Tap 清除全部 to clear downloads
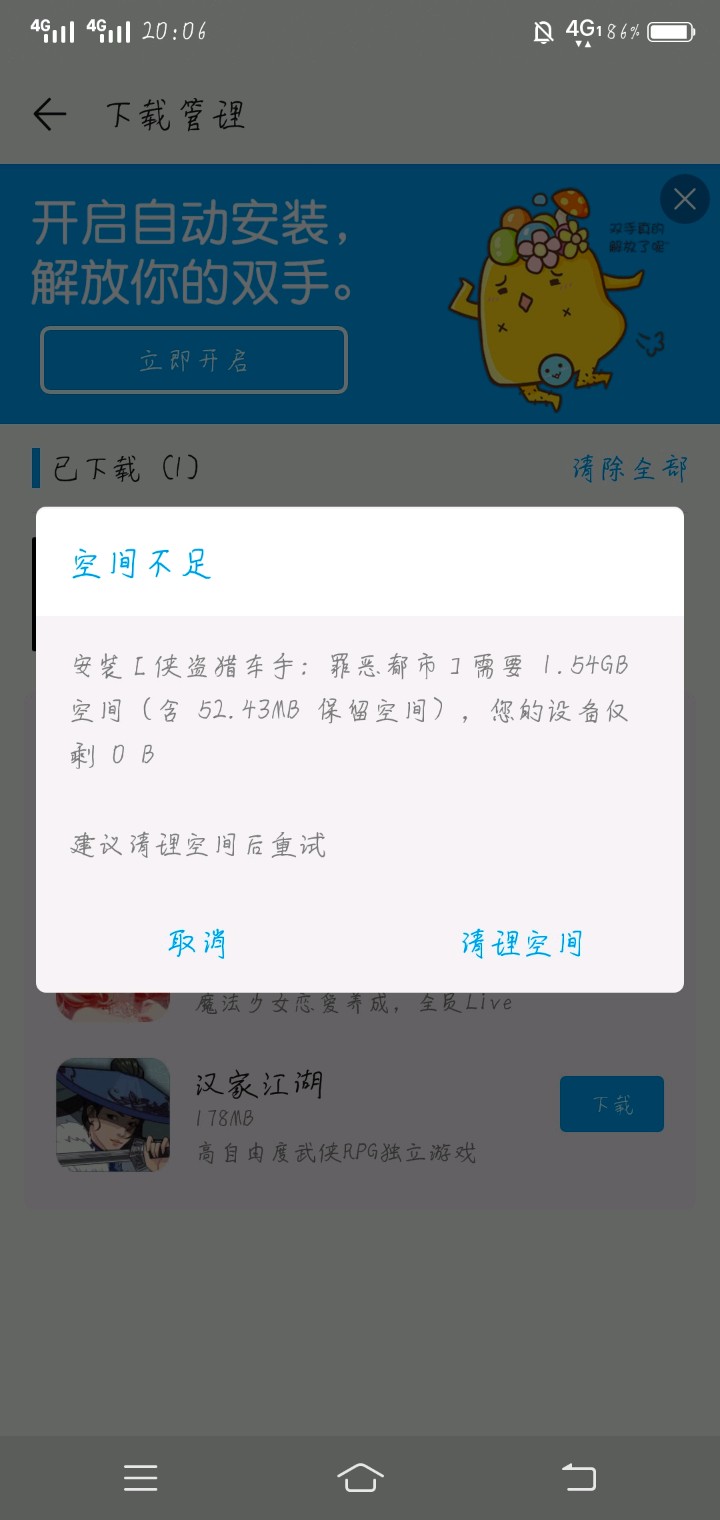The height and width of the screenshot is (1520, 720). (630, 468)
